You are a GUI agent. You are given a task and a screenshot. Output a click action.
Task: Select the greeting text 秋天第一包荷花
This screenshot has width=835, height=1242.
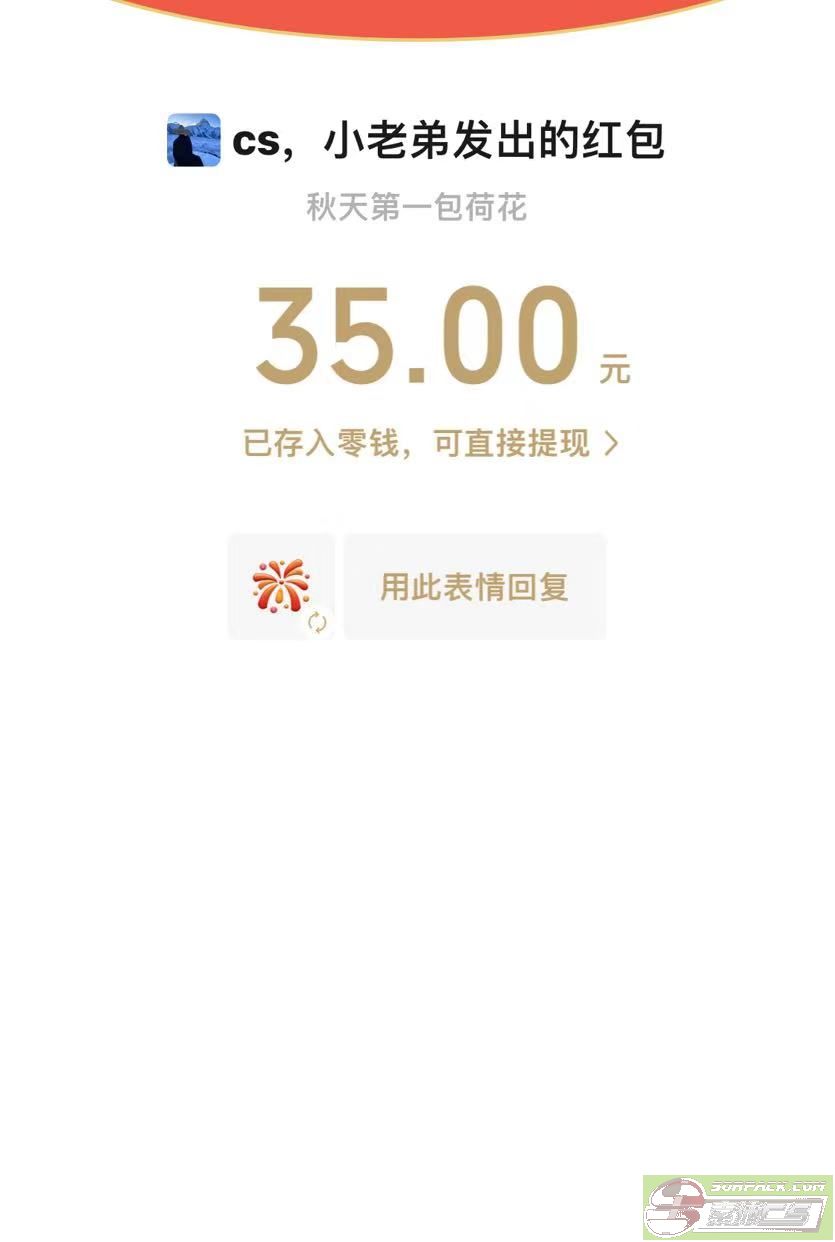point(417,207)
